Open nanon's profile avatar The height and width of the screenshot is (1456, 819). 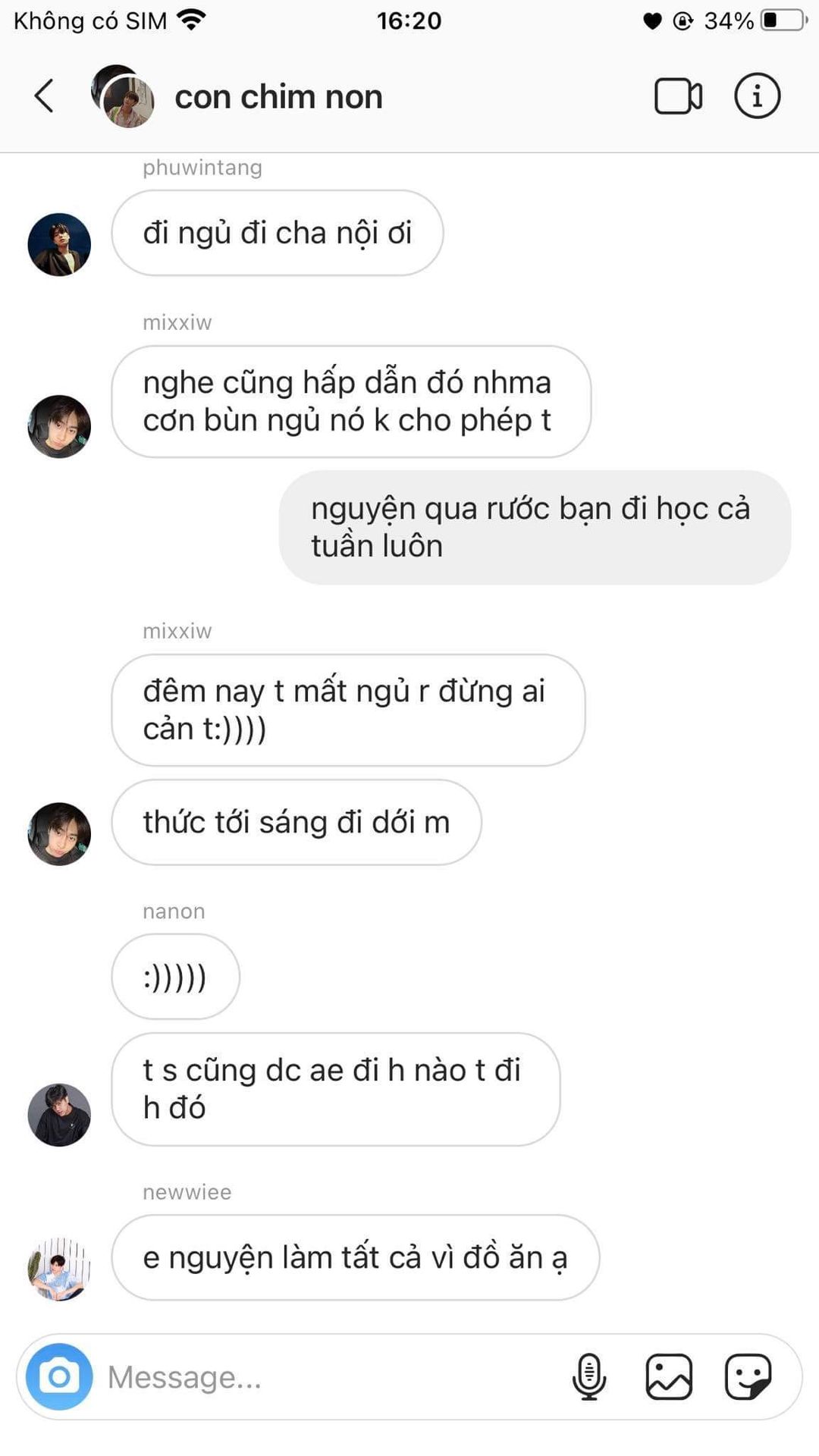(x=59, y=1114)
